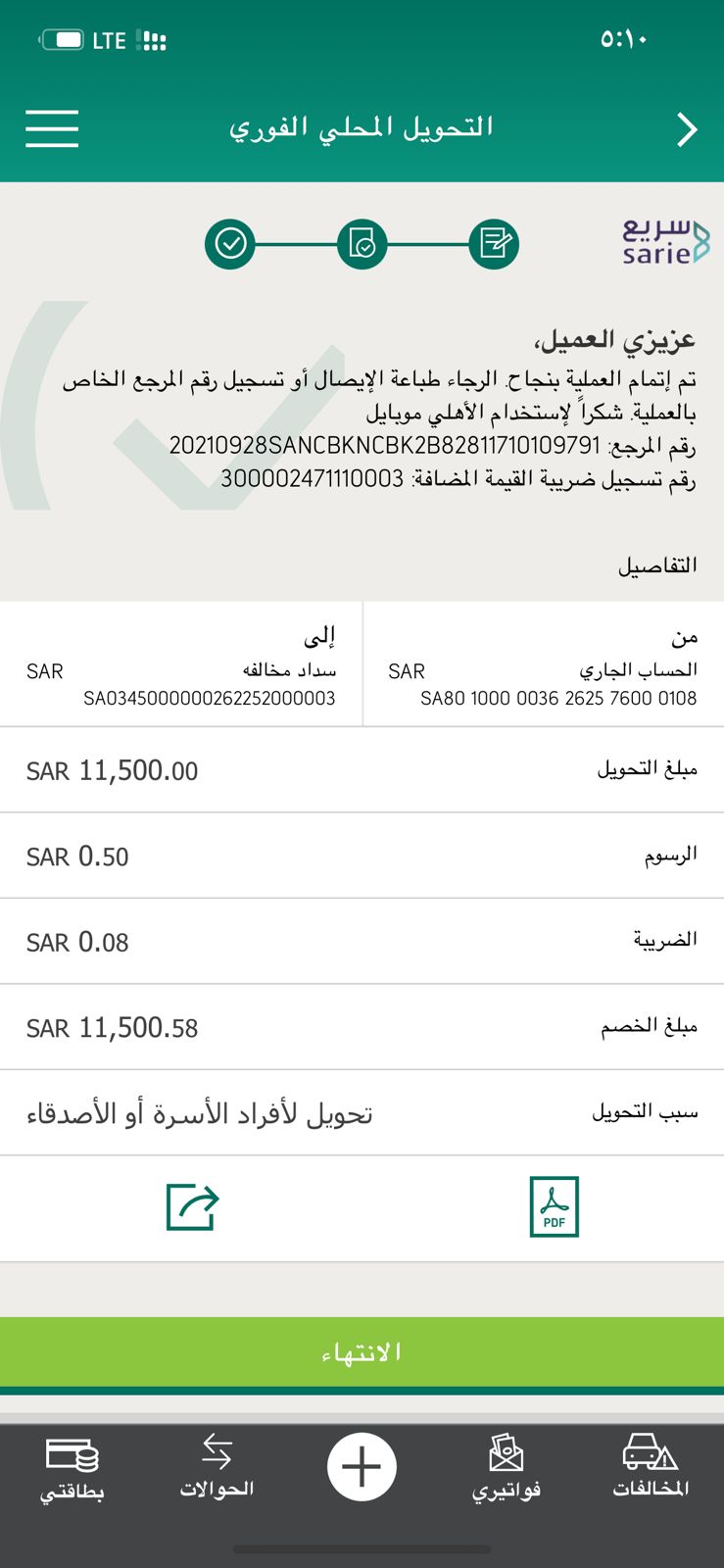
Task: Open the hamburger menu
Action: (x=52, y=128)
